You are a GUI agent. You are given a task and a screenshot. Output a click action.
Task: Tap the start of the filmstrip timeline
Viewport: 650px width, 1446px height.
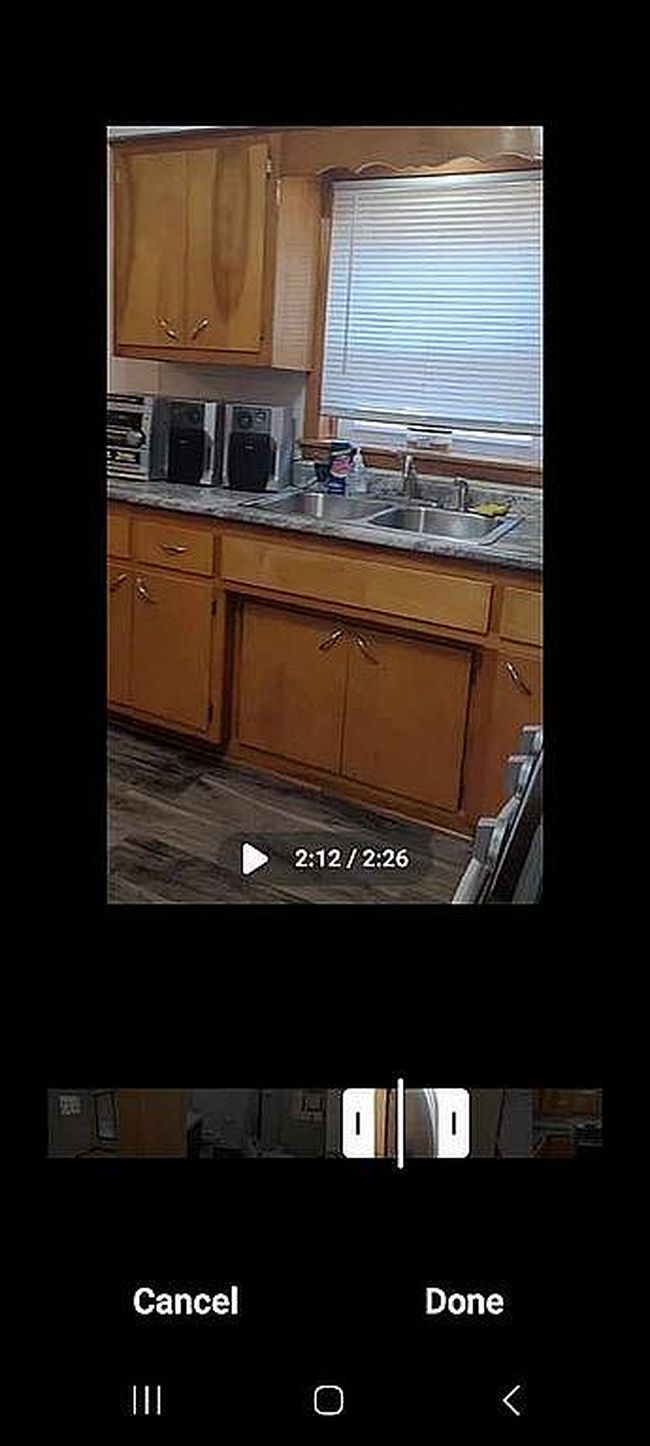pos(60,1123)
